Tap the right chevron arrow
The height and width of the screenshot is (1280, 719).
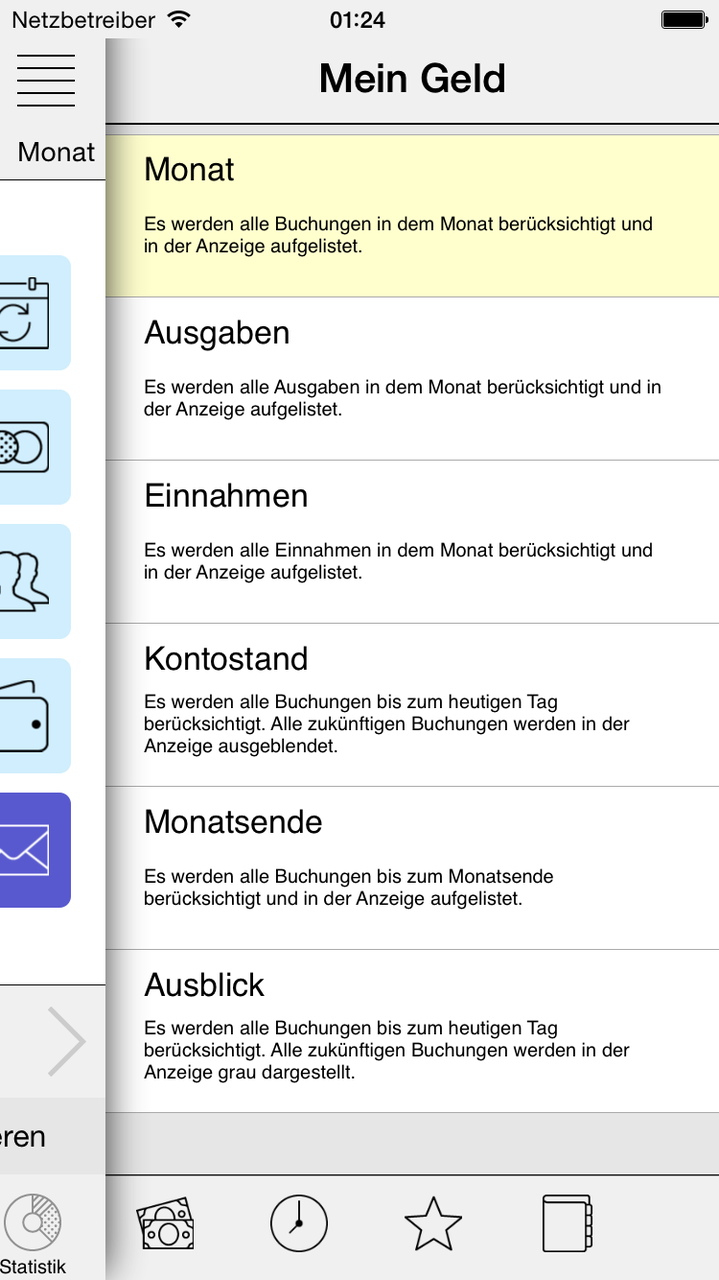(66, 1041)
